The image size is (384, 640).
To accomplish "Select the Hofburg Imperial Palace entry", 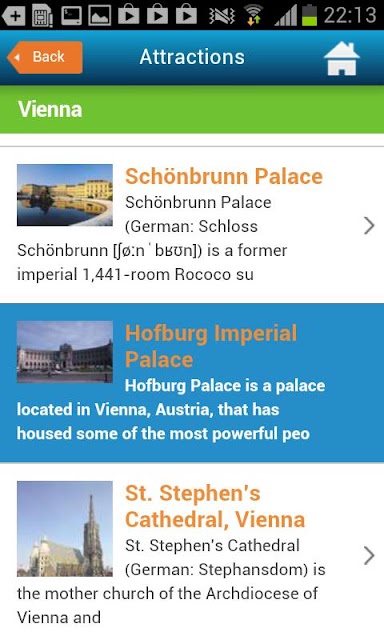I will click(192, 382).
